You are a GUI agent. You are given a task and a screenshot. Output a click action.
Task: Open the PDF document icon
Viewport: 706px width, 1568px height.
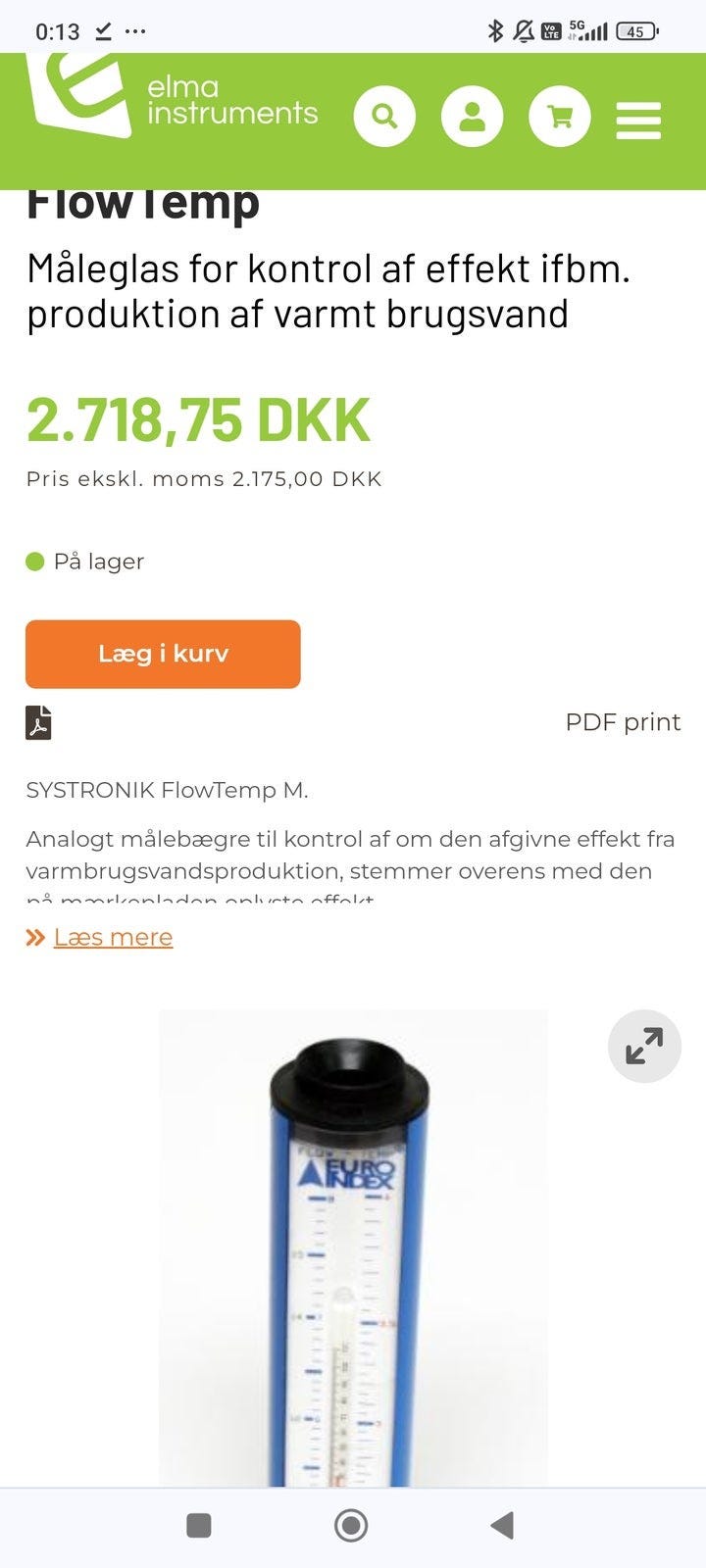38,723
